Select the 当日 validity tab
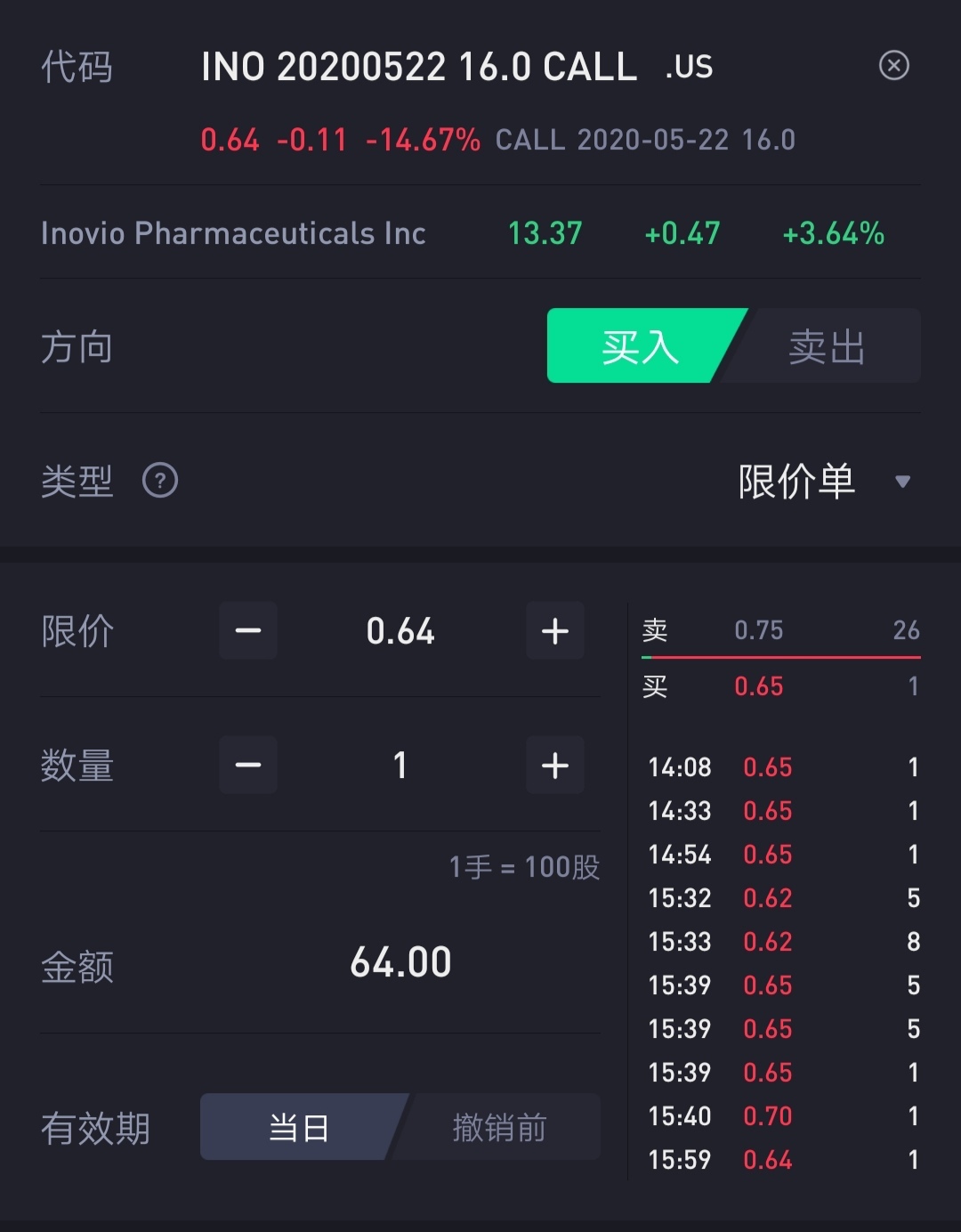The height and width of the screenshot is (1232, 961). pyautogui.click(x=300, y=1127)
